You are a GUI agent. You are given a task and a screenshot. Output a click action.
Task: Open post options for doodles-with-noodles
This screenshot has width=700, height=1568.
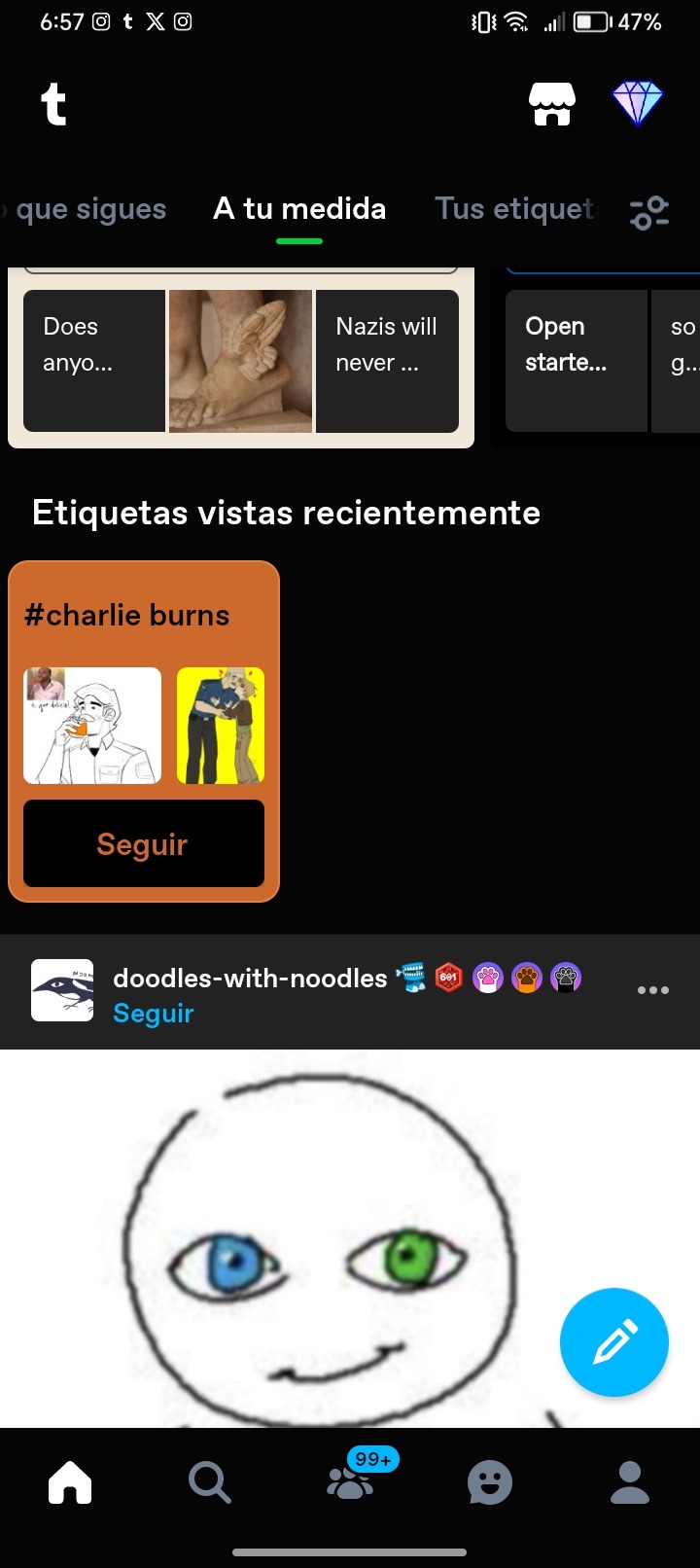652,990
